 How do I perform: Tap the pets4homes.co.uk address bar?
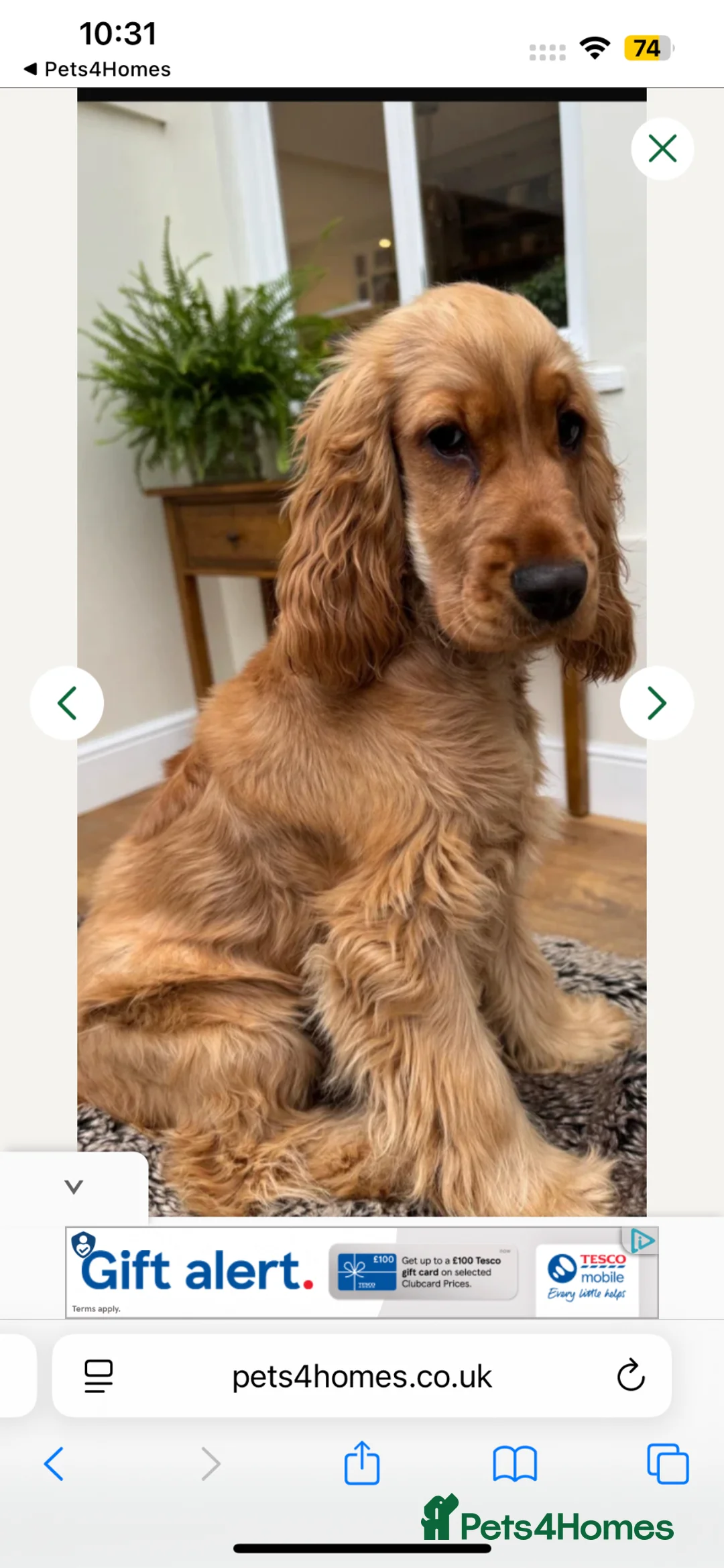[362, 1378]
